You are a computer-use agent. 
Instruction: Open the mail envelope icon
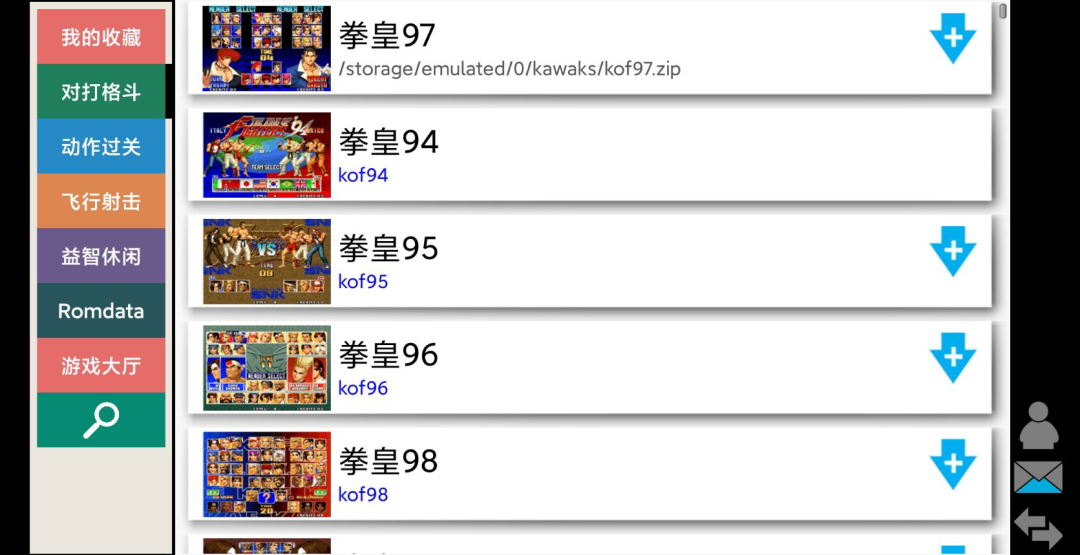[x=1038, y=477]
